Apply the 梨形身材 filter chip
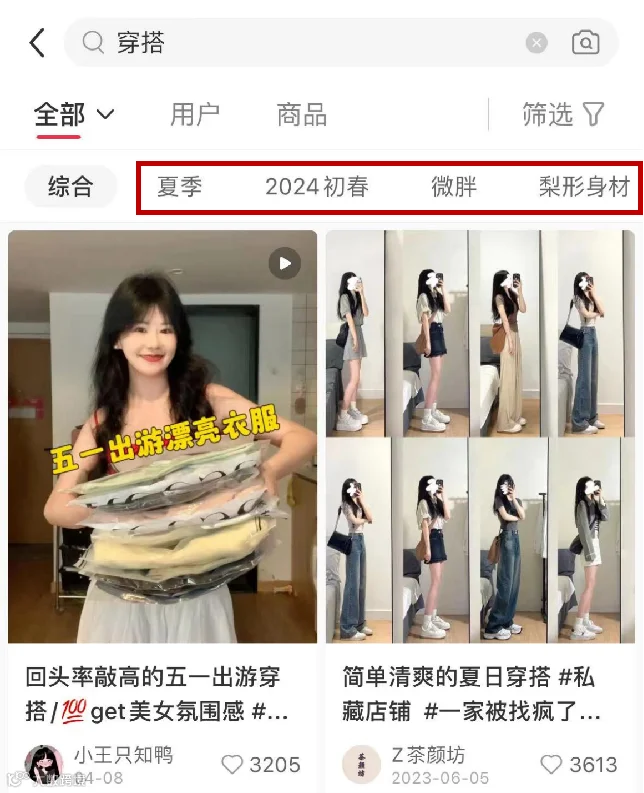This screenshot has width=644, height=793. pos(584,187)
